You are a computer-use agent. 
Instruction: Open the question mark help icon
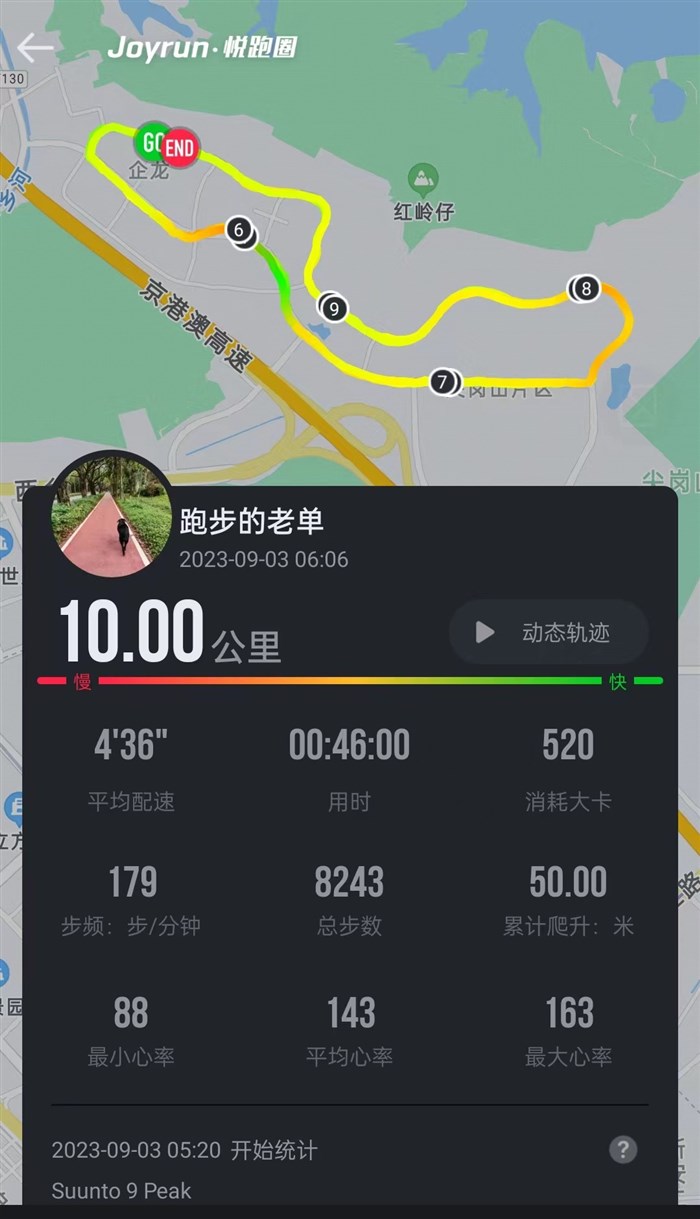tap(623, 1149)
